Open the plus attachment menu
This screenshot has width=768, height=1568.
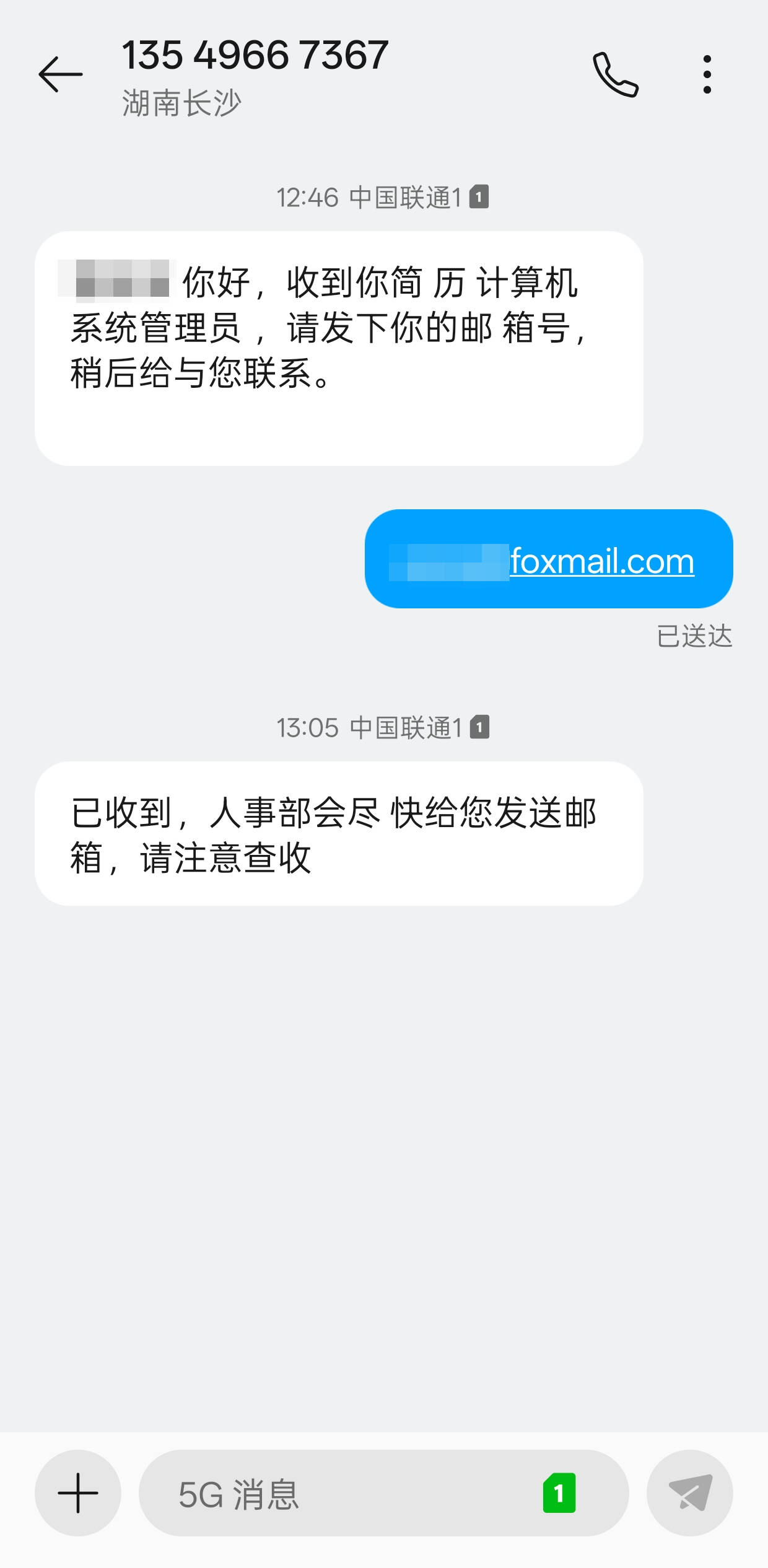[x=78, y=1493]
